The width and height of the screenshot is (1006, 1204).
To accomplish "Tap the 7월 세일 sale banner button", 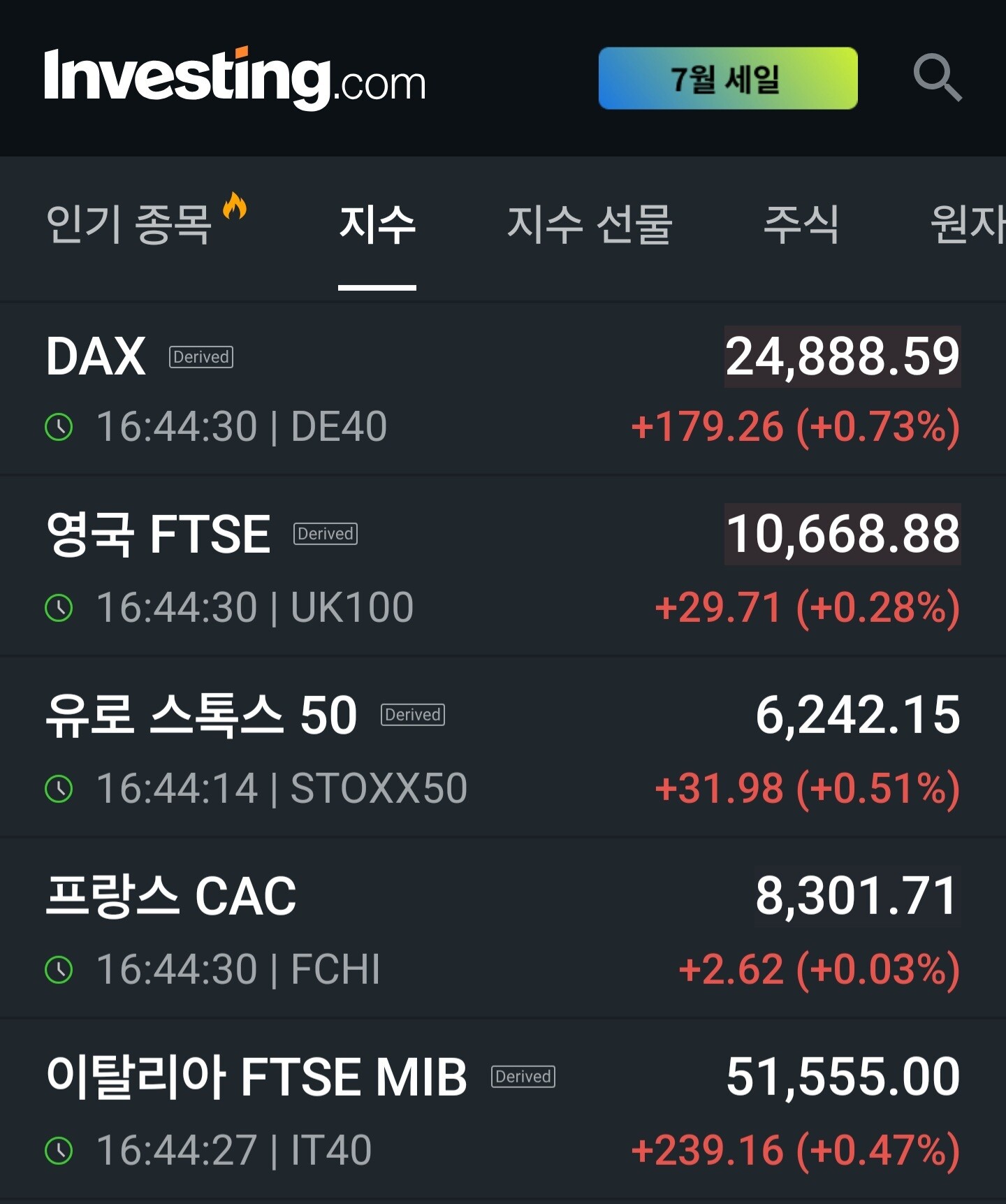I will (728, 78).
